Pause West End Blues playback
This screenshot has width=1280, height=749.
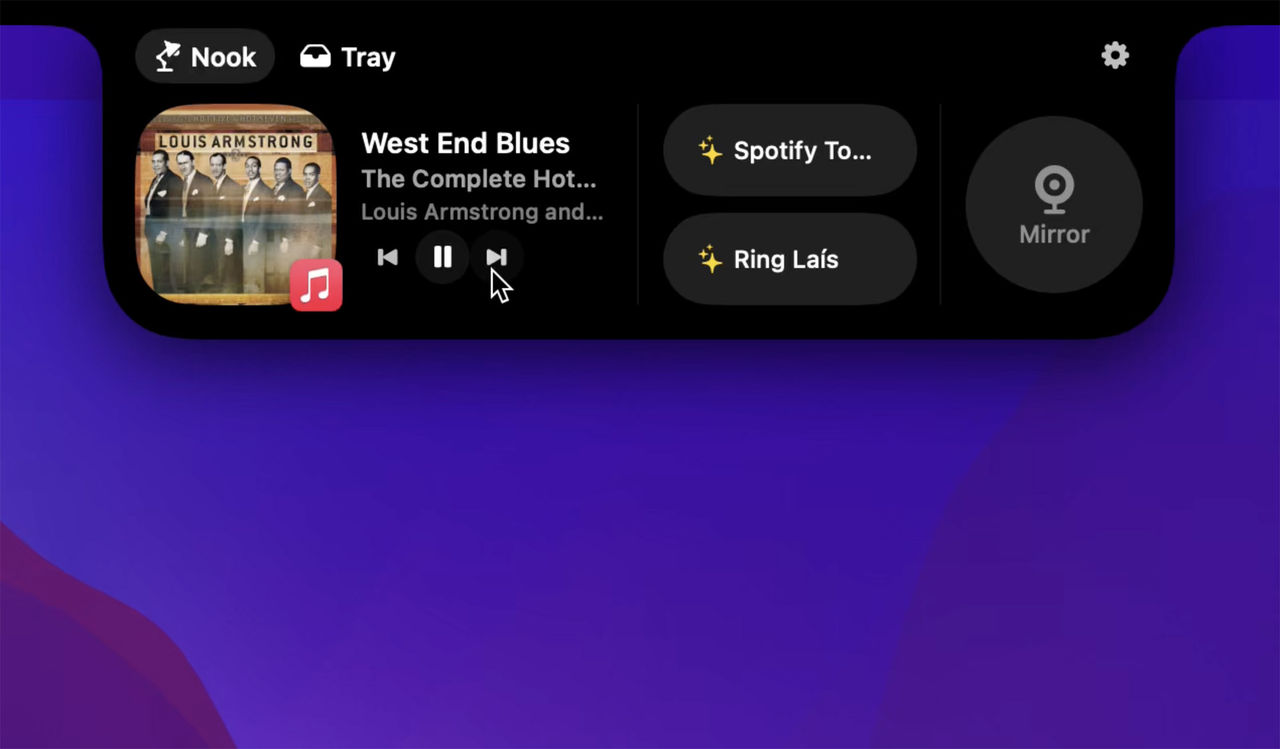(x=442, y=257)
